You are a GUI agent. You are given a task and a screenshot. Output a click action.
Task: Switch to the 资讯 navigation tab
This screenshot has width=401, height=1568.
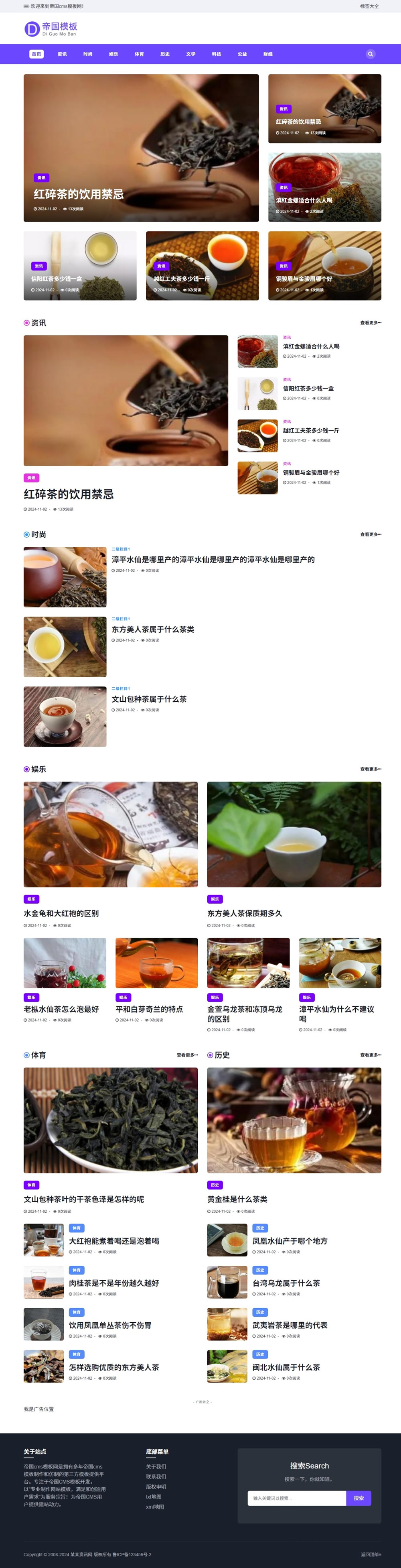pos(62,54)
